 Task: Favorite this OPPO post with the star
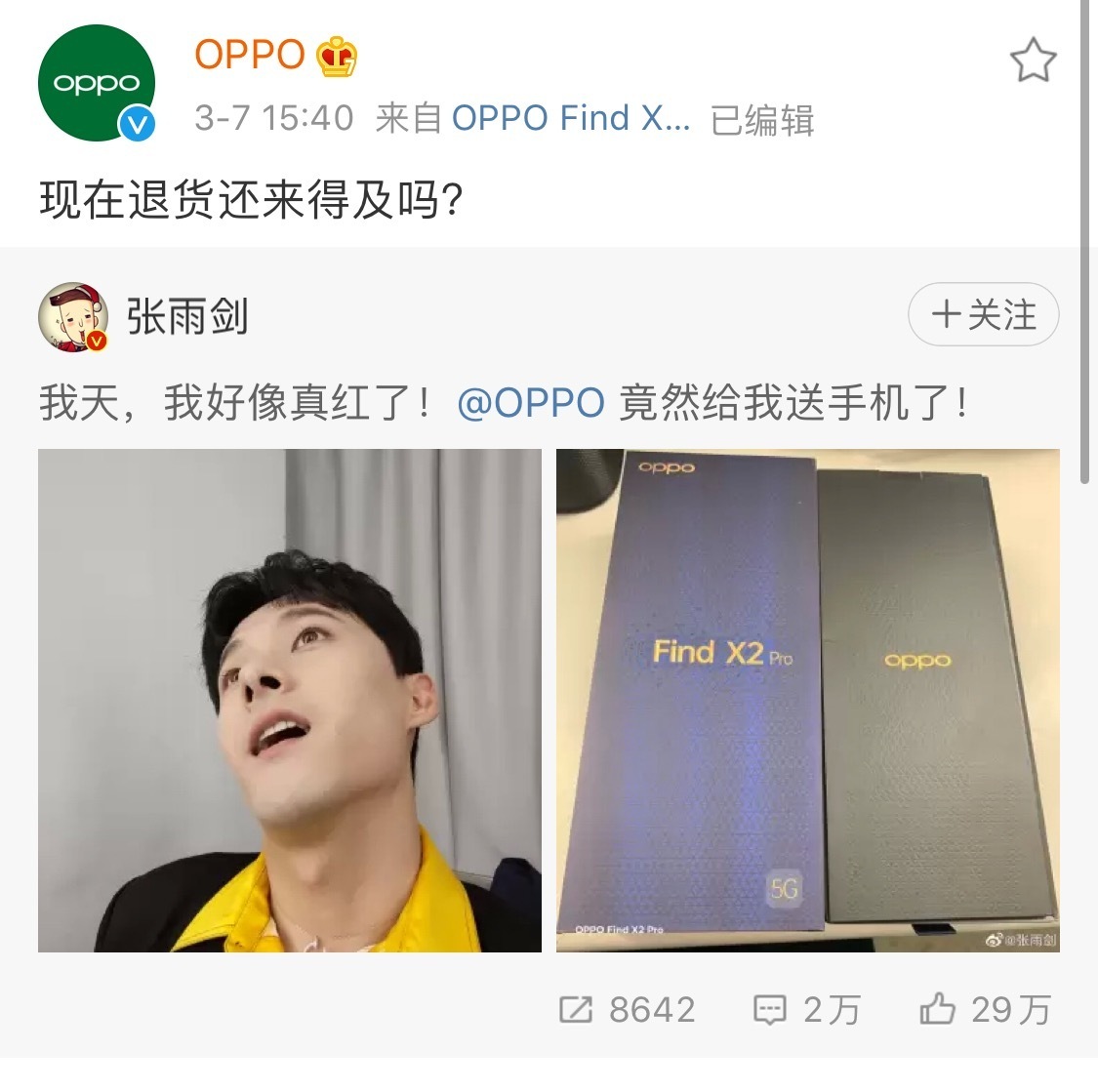click(x=1033, y=61)
